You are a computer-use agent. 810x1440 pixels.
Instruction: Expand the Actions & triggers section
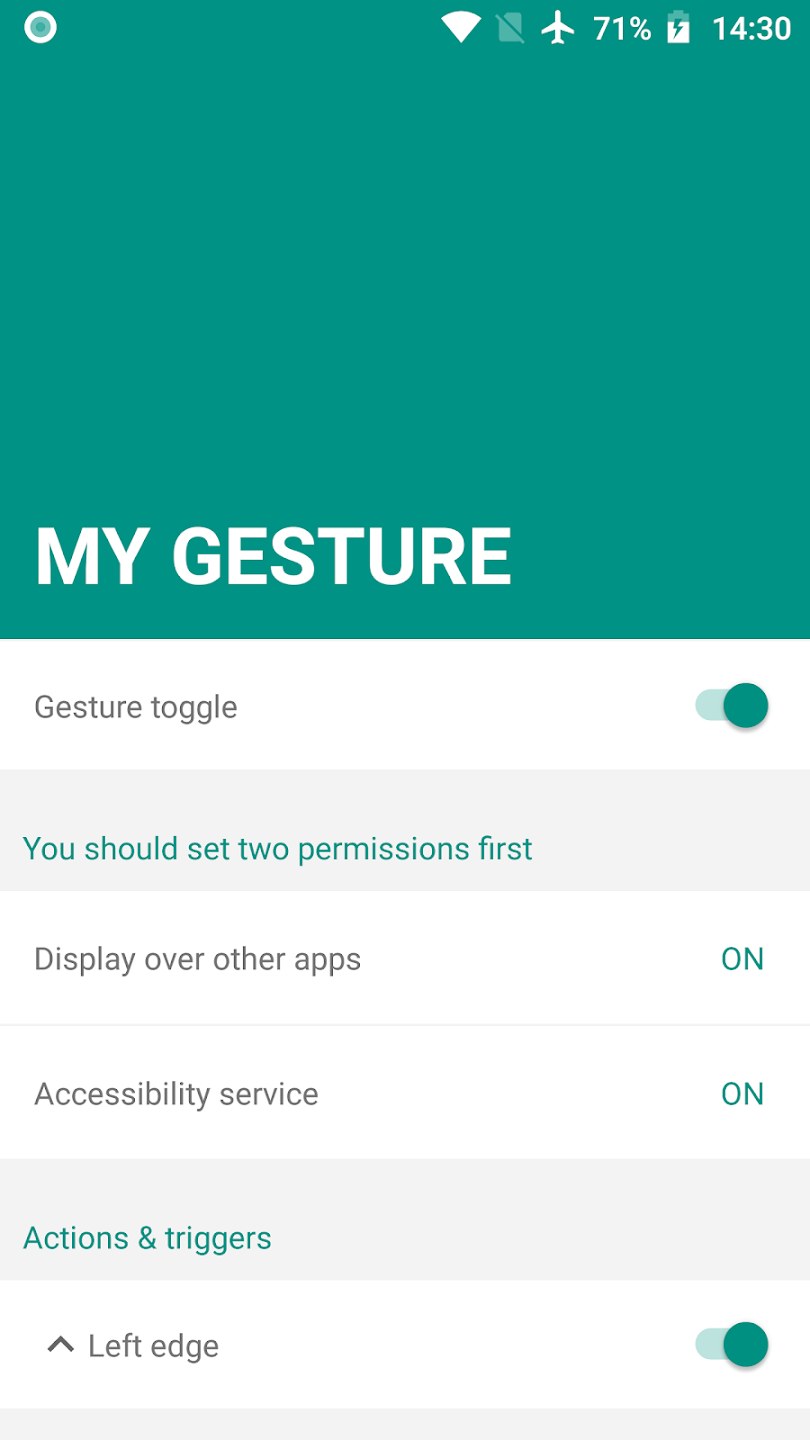(x=147, y=1237)
